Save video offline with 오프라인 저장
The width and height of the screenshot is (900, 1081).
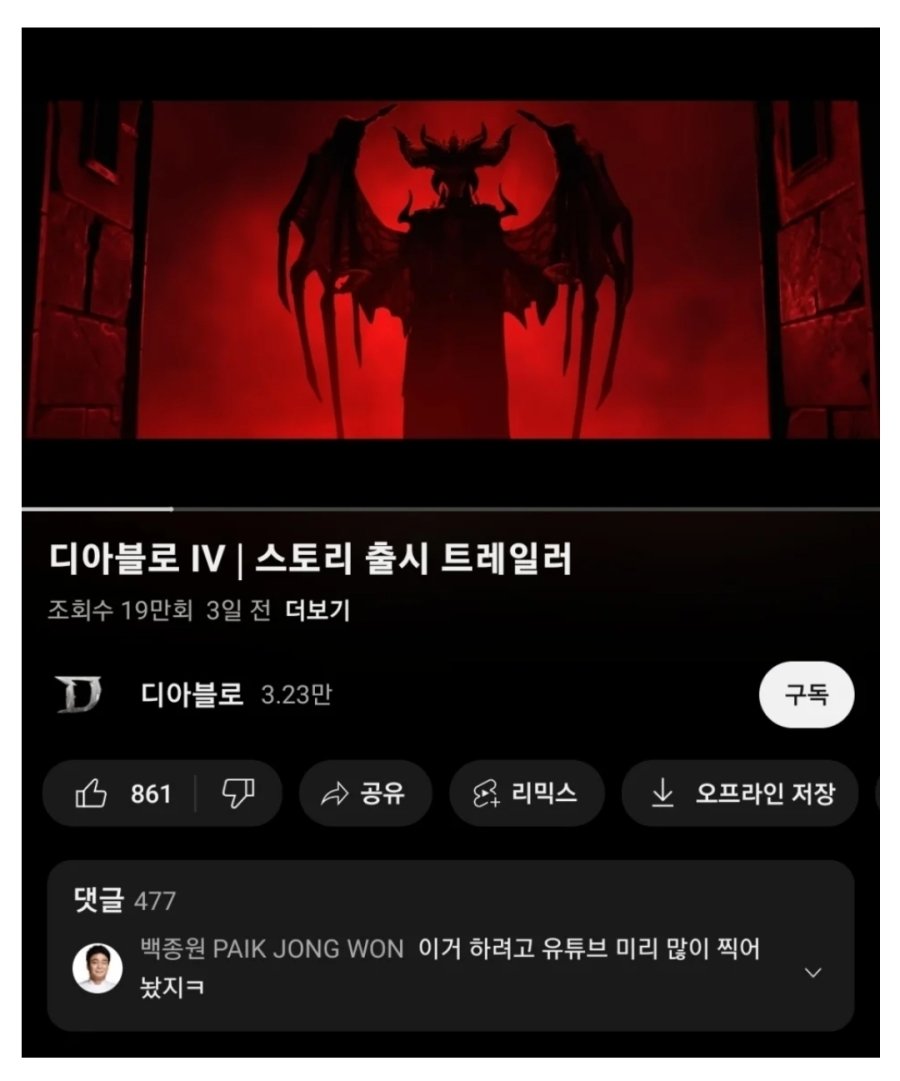pos(741,794)
